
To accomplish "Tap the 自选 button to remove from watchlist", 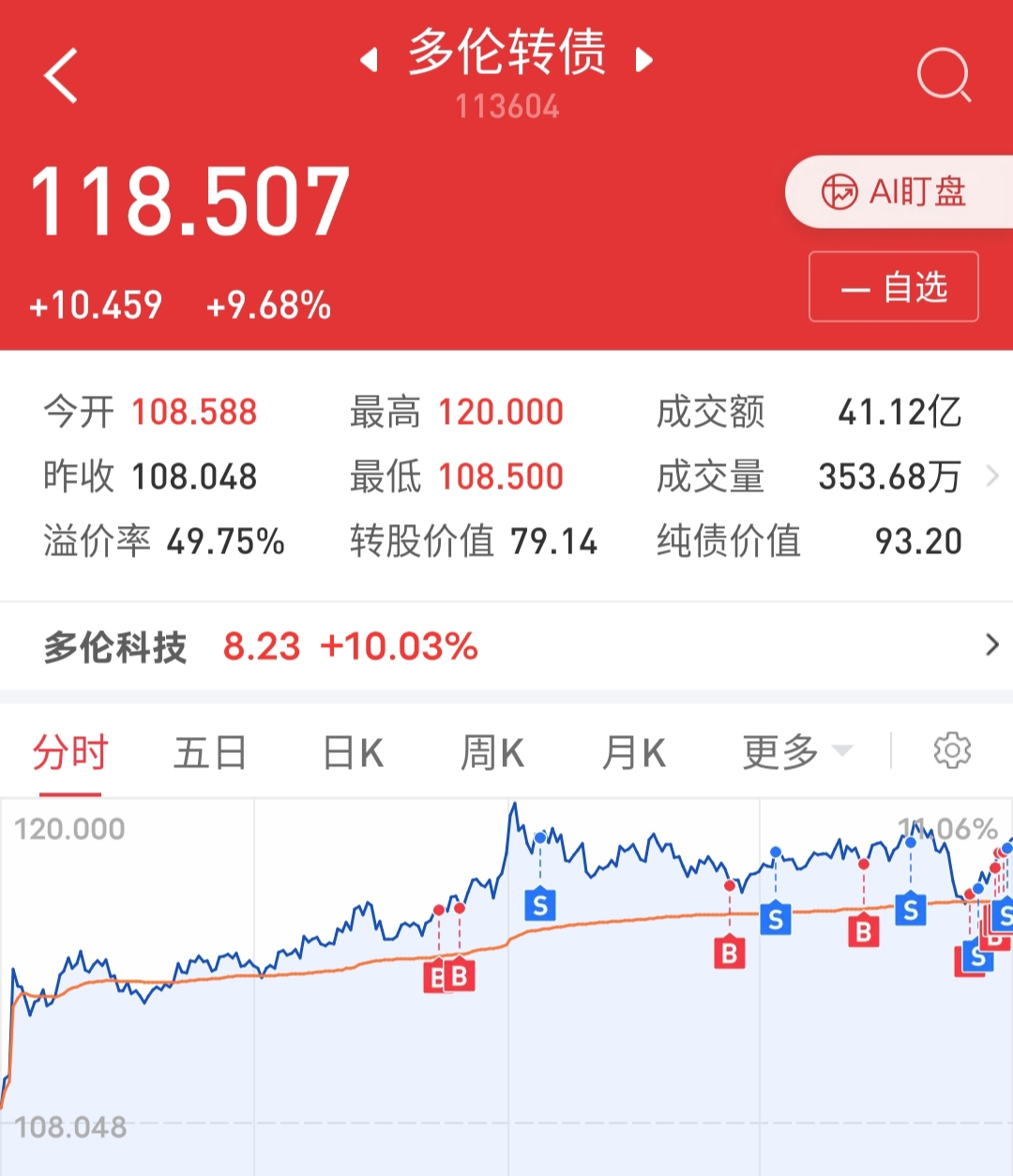I will pos(894,287).
